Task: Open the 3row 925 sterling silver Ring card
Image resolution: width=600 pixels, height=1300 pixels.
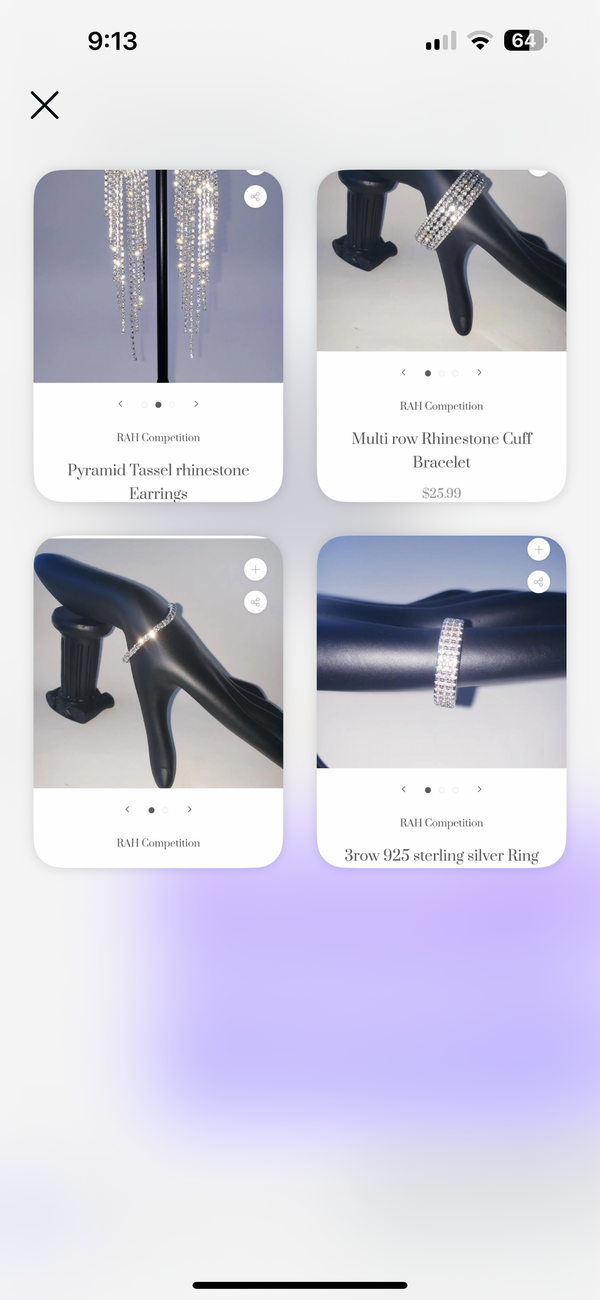Action: point(441,855)
